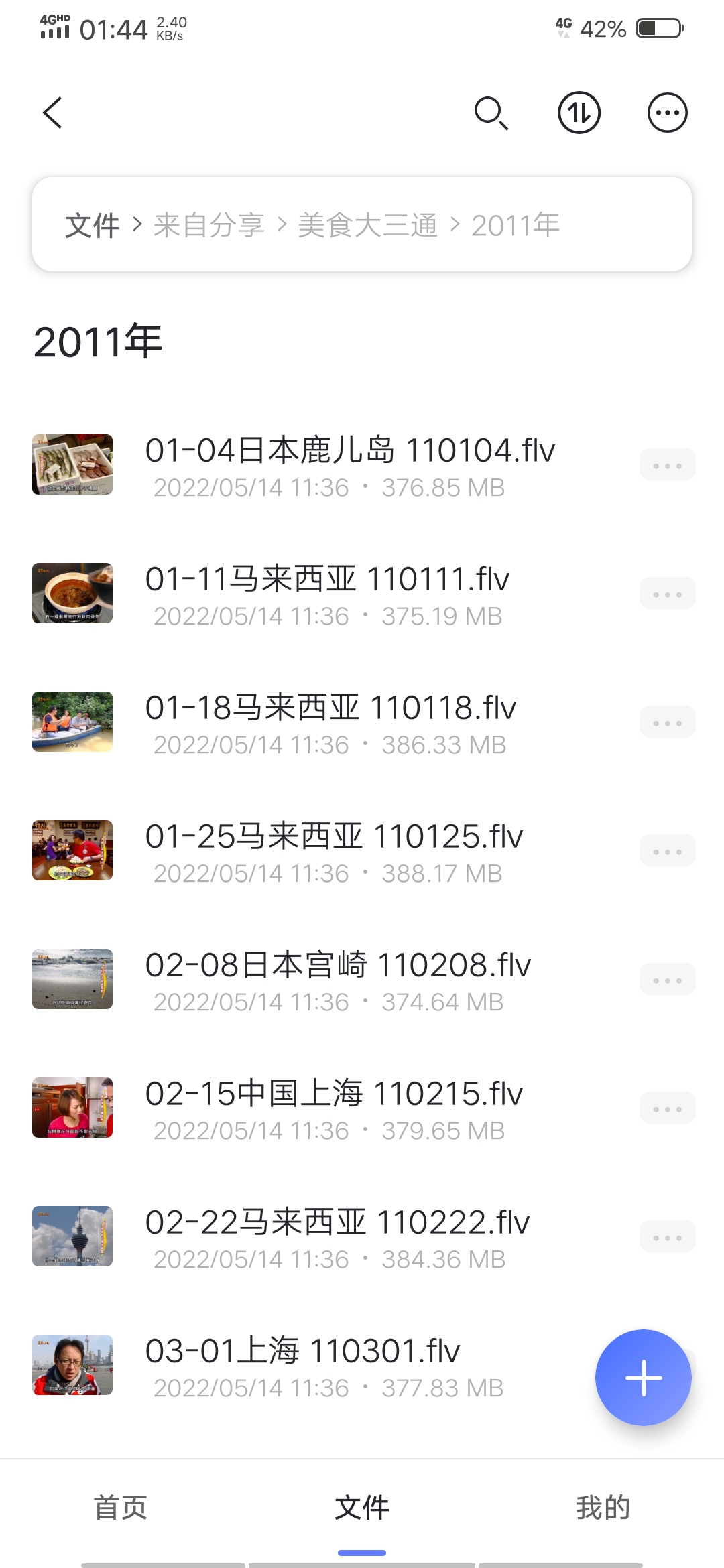Screen dimensions: 724x1568
Task: Open options for 02-22马来西亚 110222.flv
Action: [x=667, y=1236]
